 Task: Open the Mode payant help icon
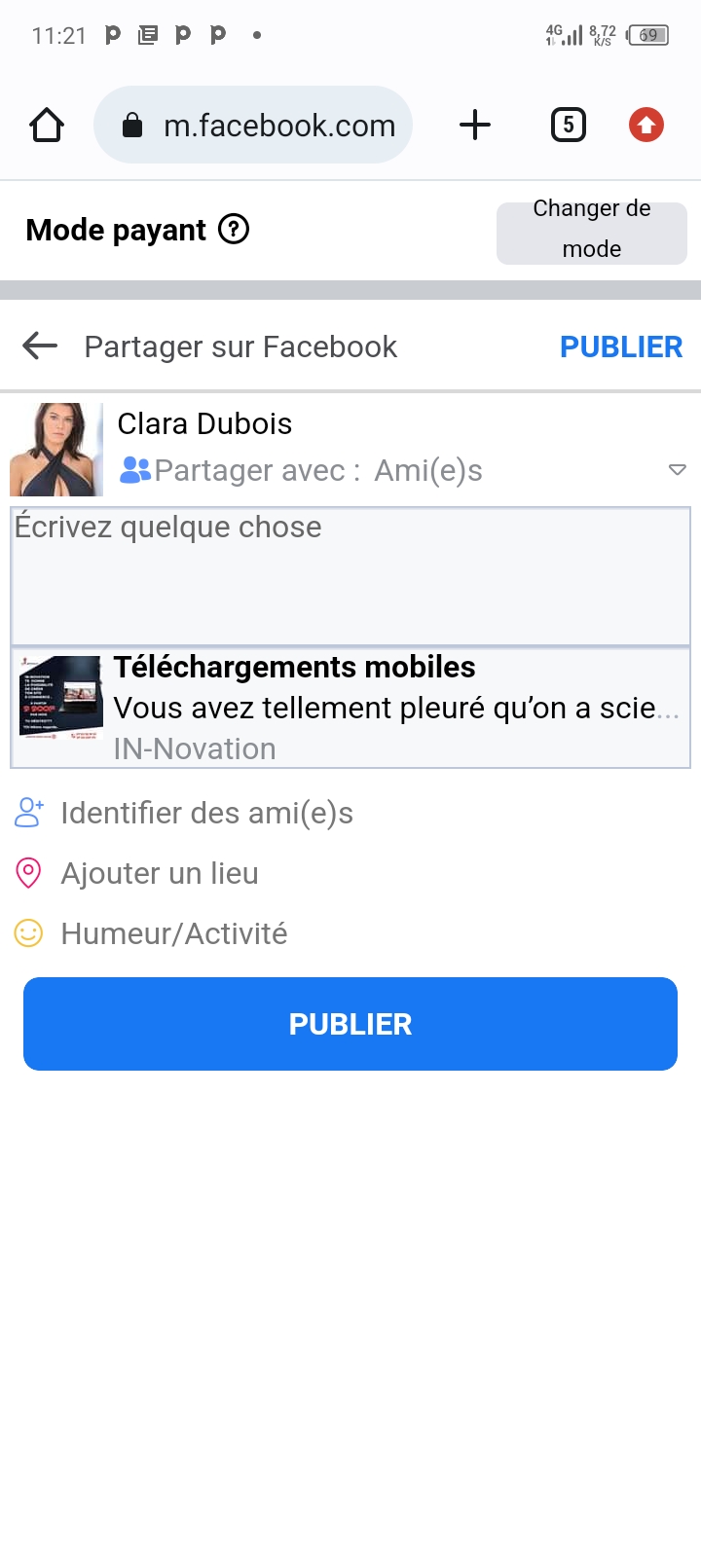point(234,230)
